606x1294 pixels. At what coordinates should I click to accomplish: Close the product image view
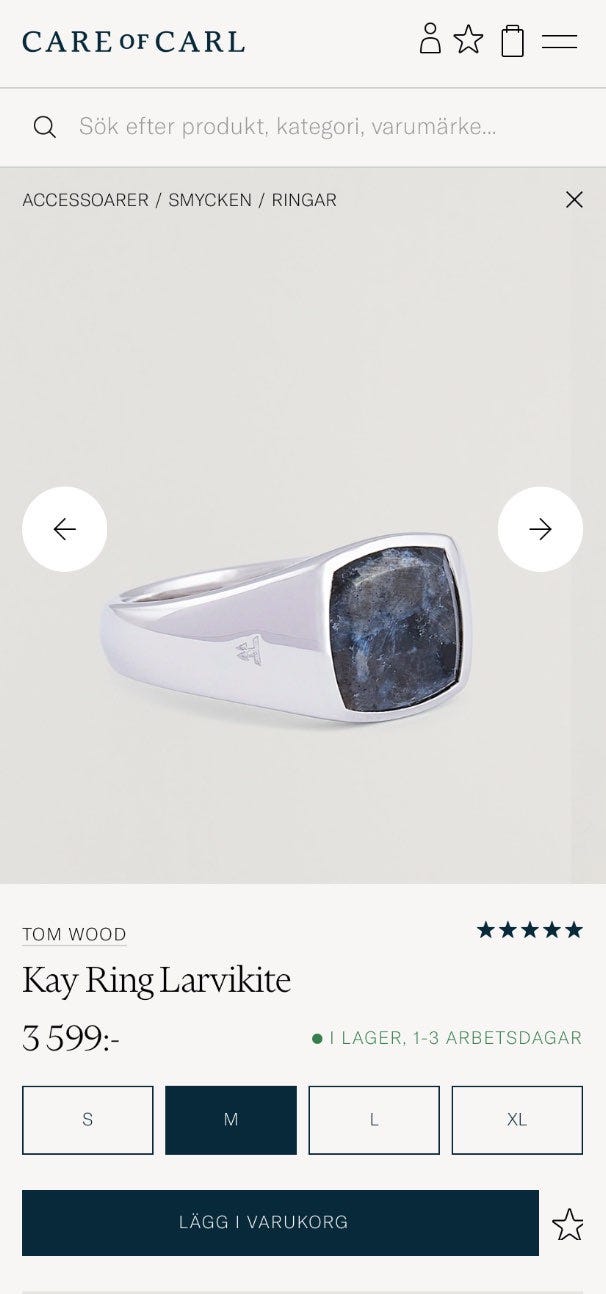(574, 200)
